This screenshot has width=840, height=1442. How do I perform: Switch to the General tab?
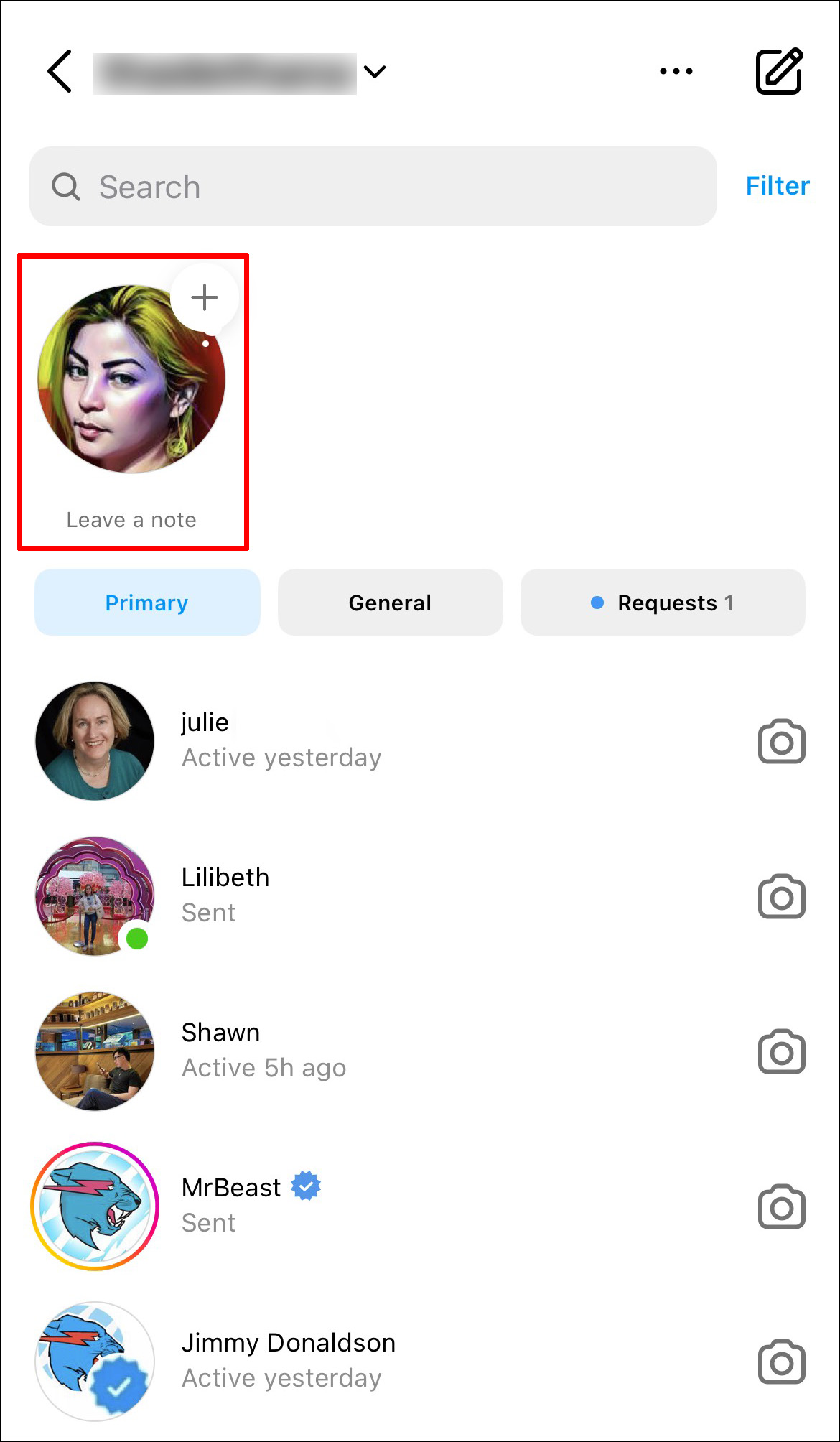pyautogui.click(x=390, y=603)
